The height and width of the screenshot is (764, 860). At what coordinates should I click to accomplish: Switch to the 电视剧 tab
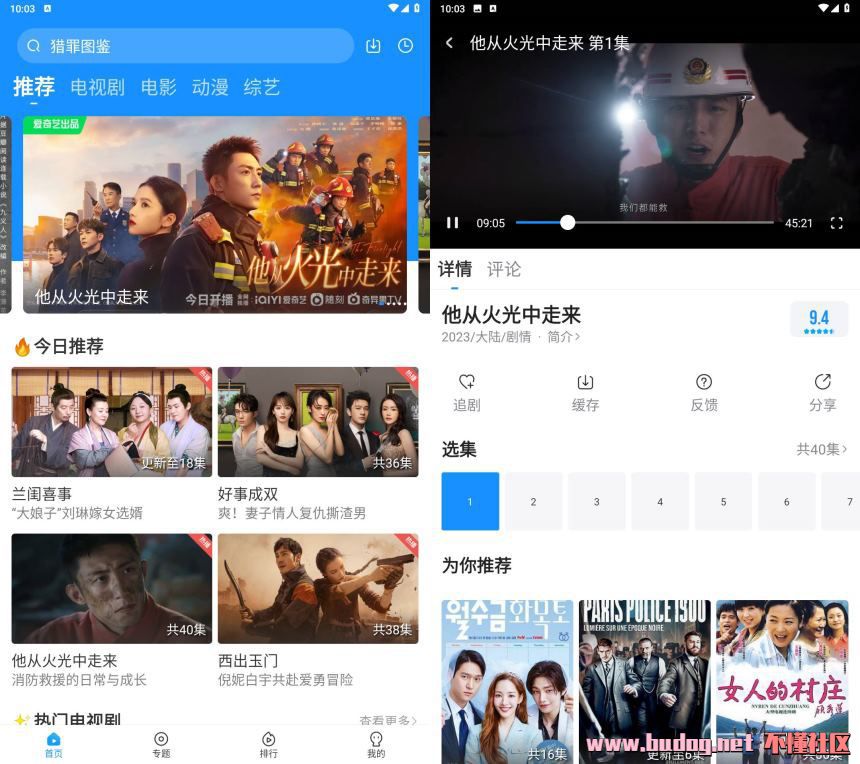pos(97,87)
